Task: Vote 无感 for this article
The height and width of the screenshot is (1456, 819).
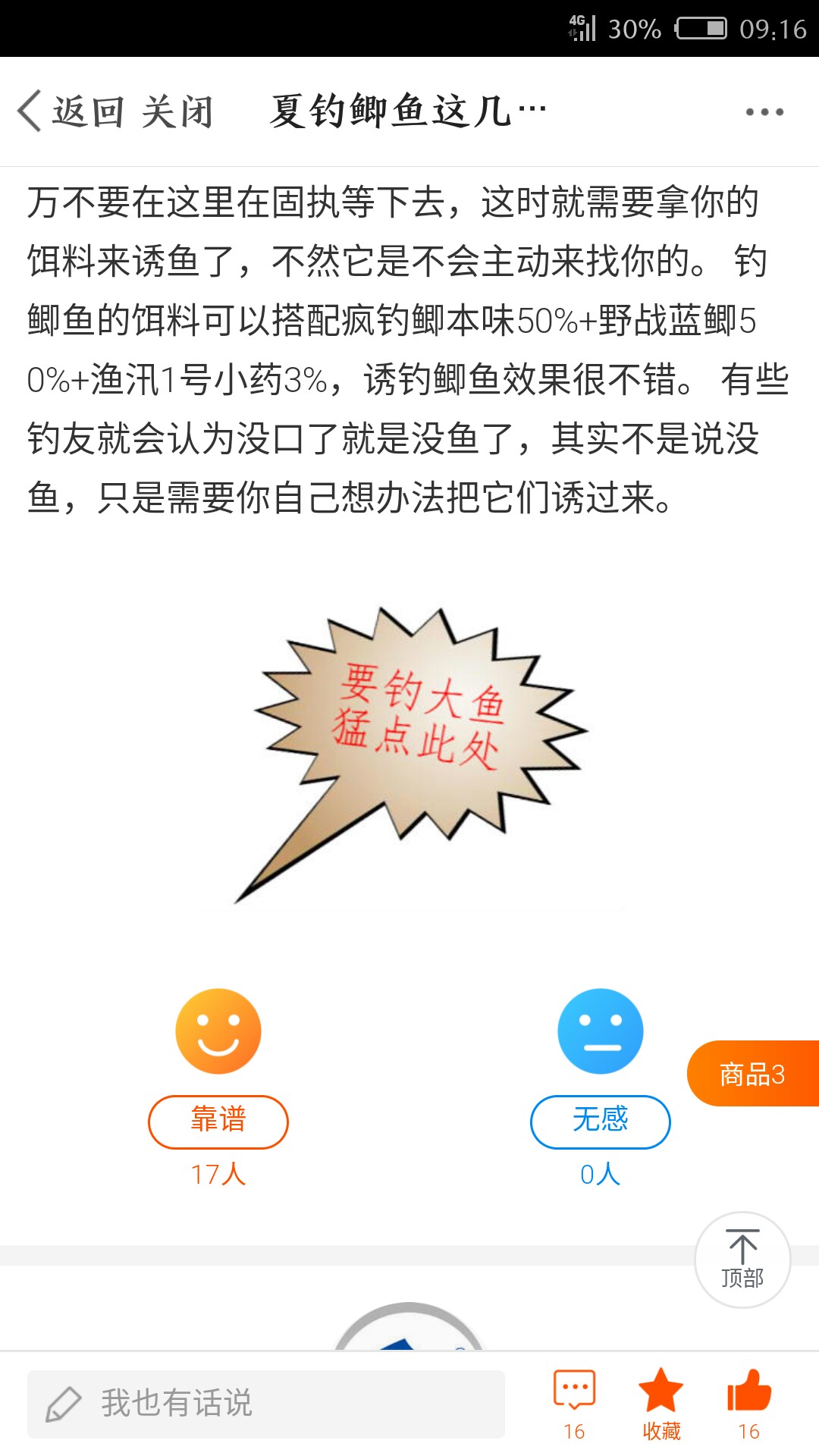Action: coord(600,1122)
